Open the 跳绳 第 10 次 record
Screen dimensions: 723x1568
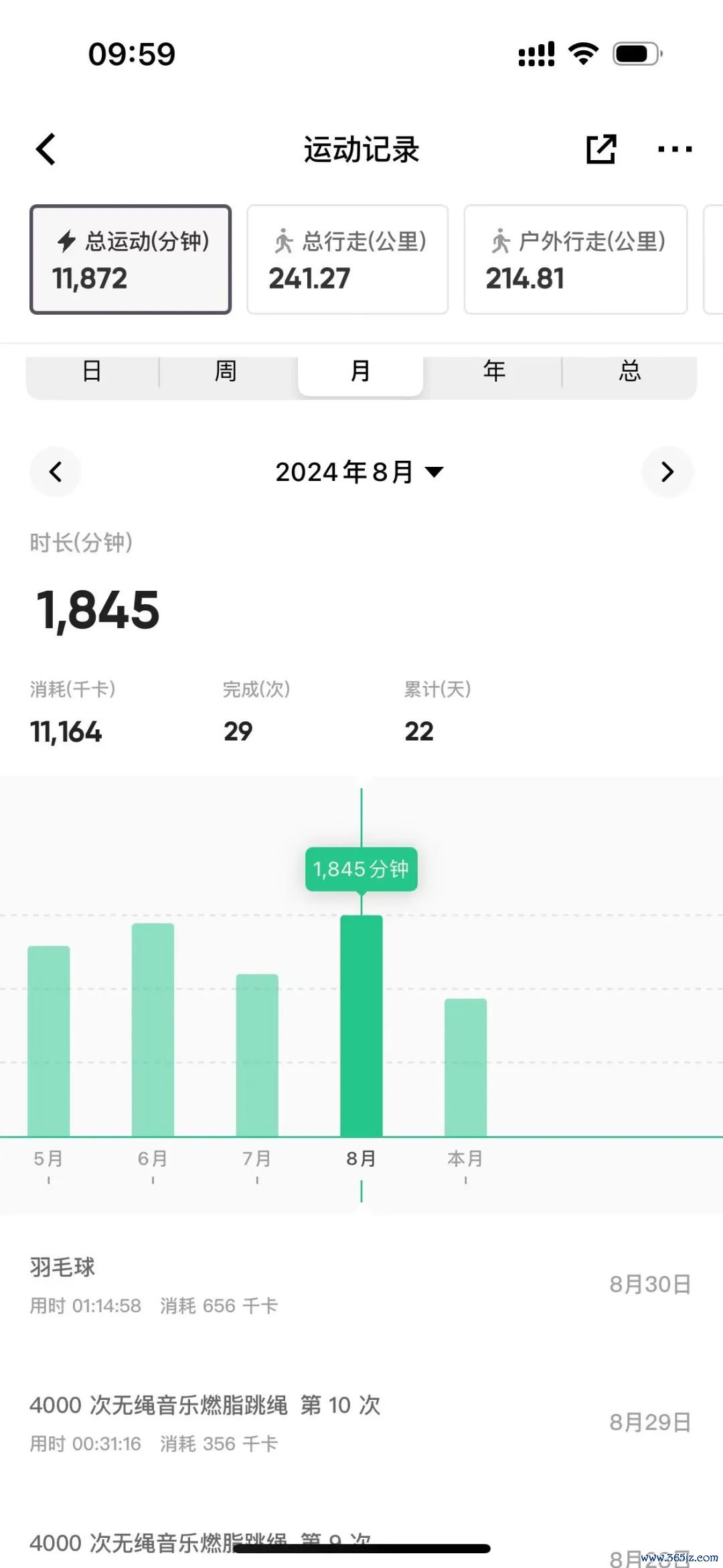(x=360, y=1423)
